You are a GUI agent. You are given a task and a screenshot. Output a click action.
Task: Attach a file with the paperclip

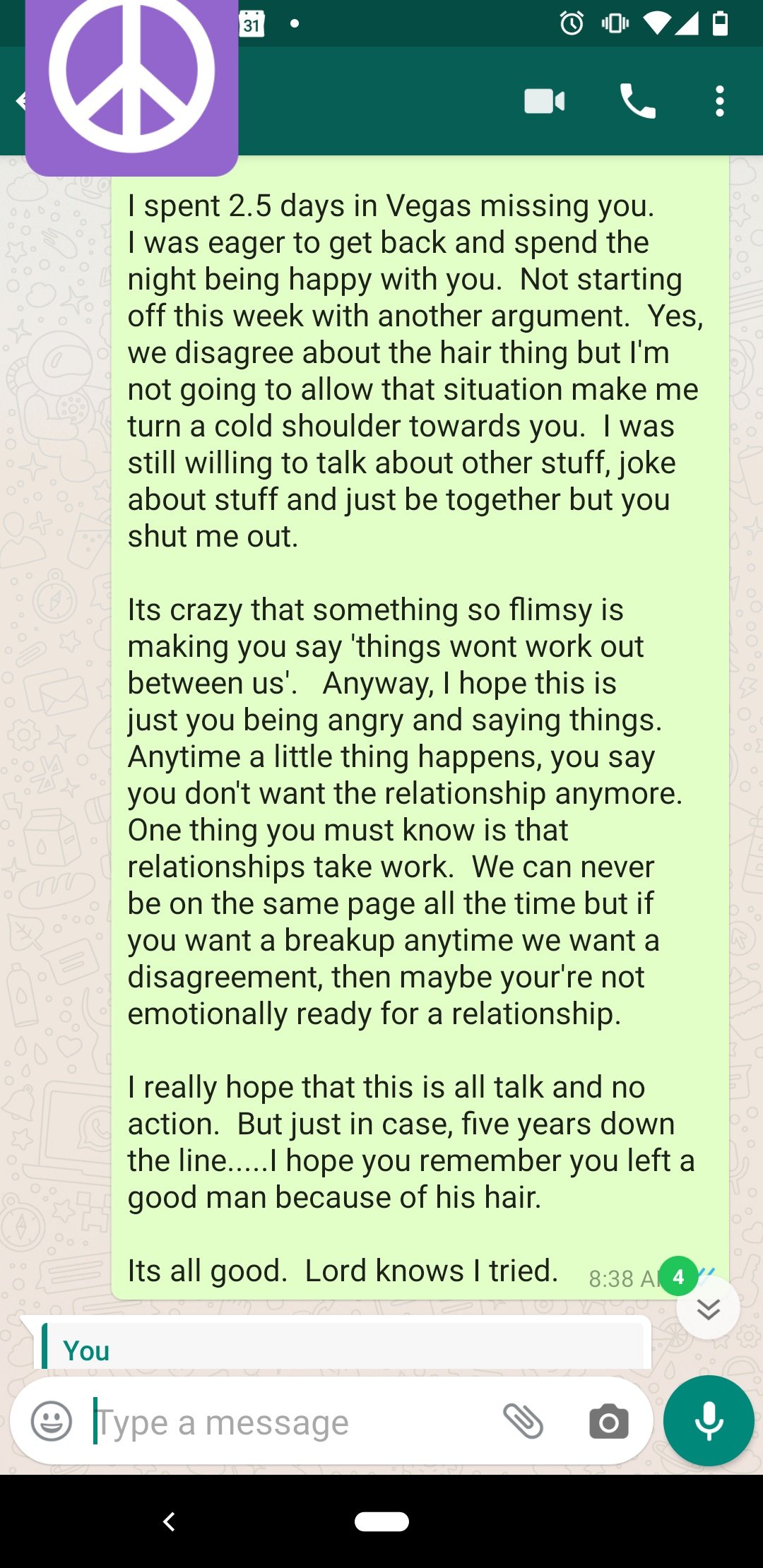point(523,1421)
